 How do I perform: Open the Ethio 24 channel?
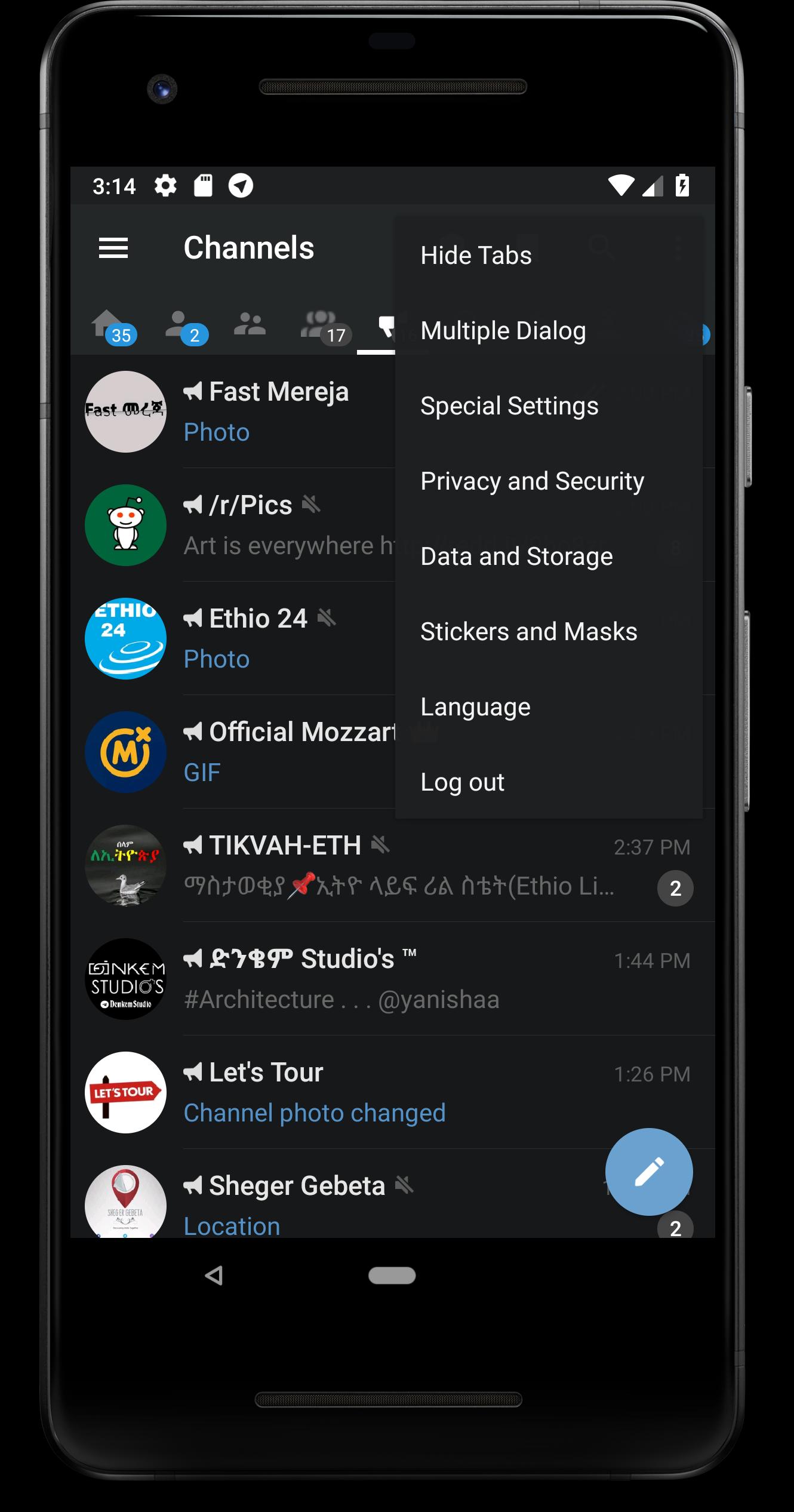click(x=239, y=638)
